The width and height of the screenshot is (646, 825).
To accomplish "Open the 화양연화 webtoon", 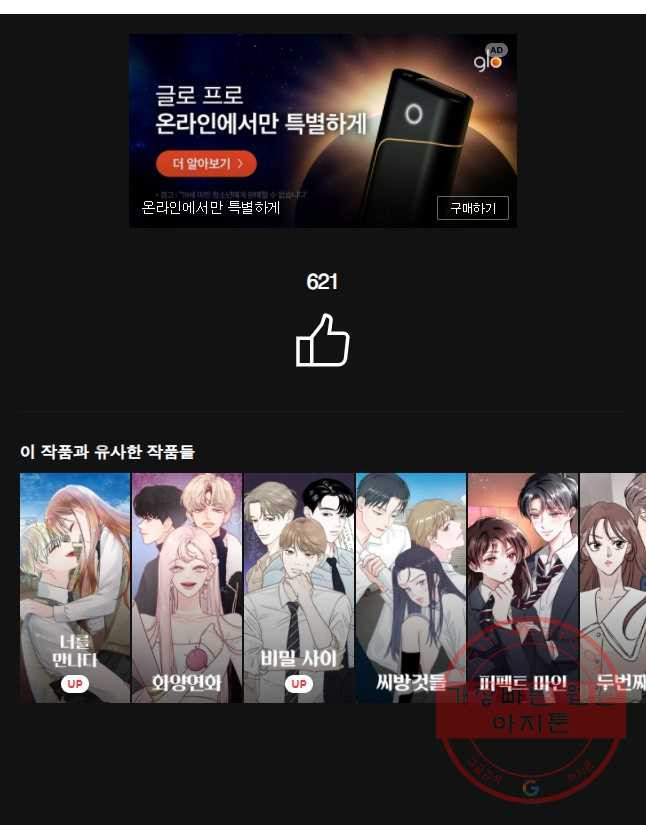I will (187, 587).
